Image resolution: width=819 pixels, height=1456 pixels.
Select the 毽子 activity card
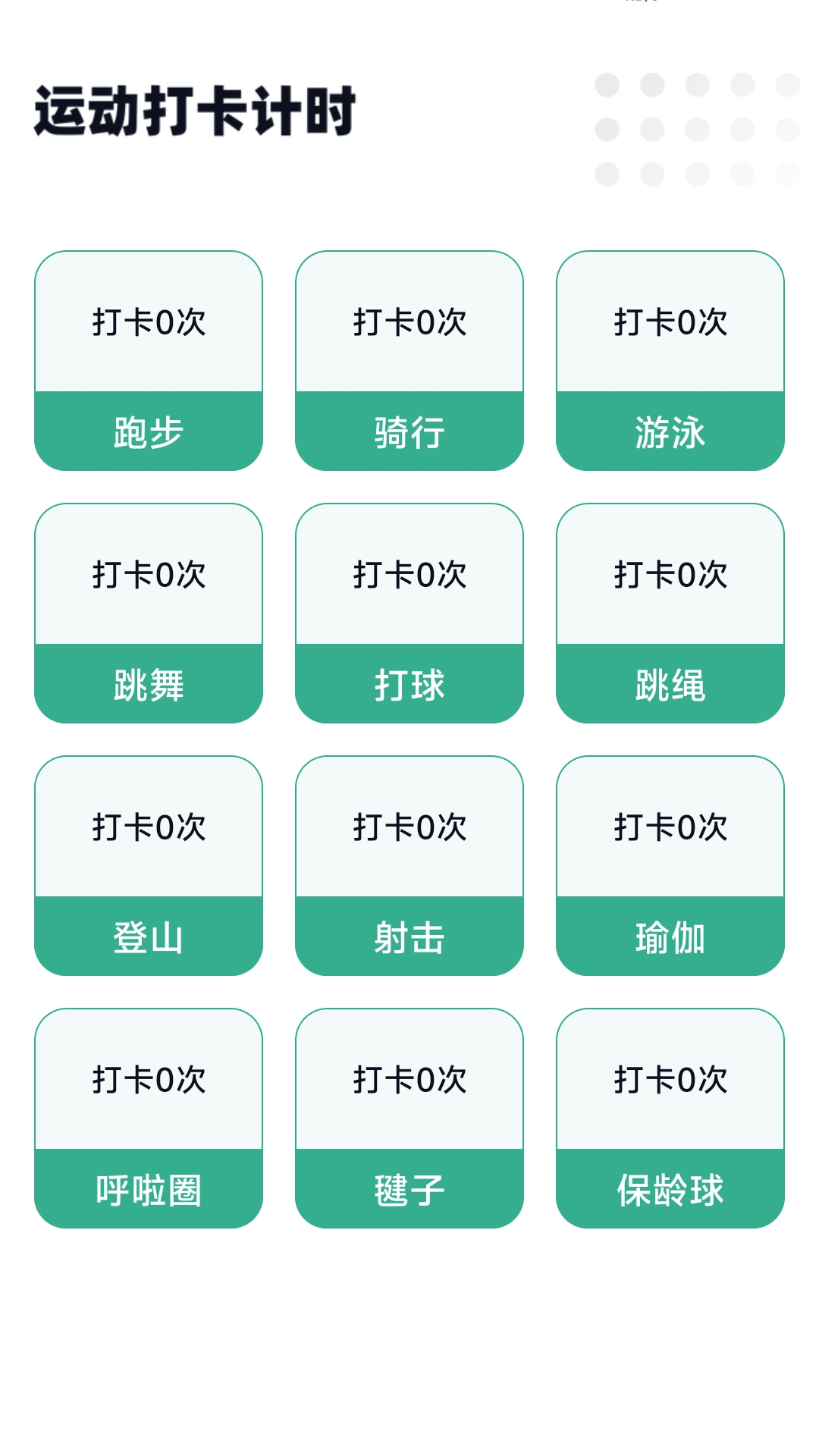point(409,1119)
